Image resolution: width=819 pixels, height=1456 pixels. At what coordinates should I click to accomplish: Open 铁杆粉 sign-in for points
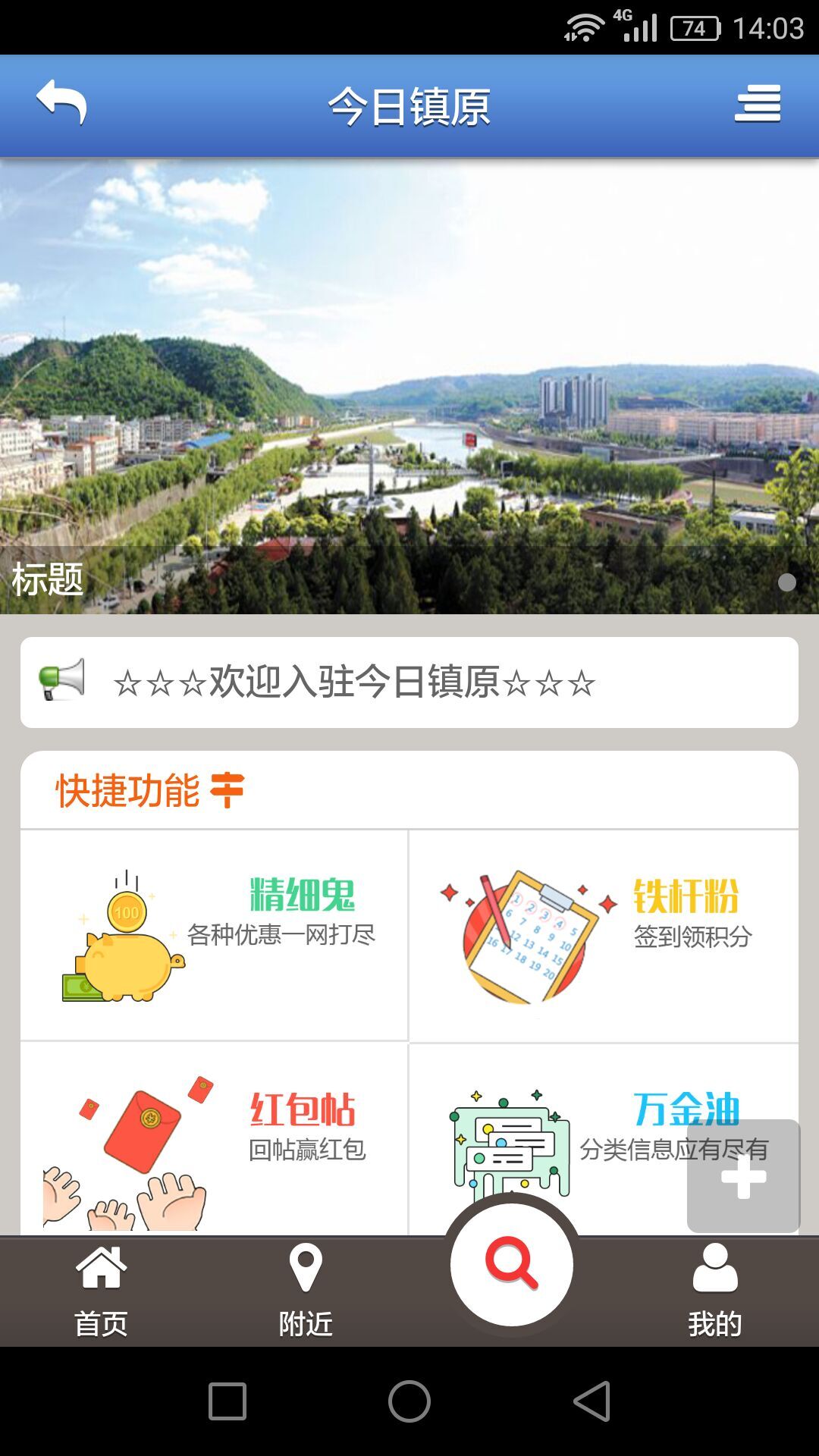[604, 935]
